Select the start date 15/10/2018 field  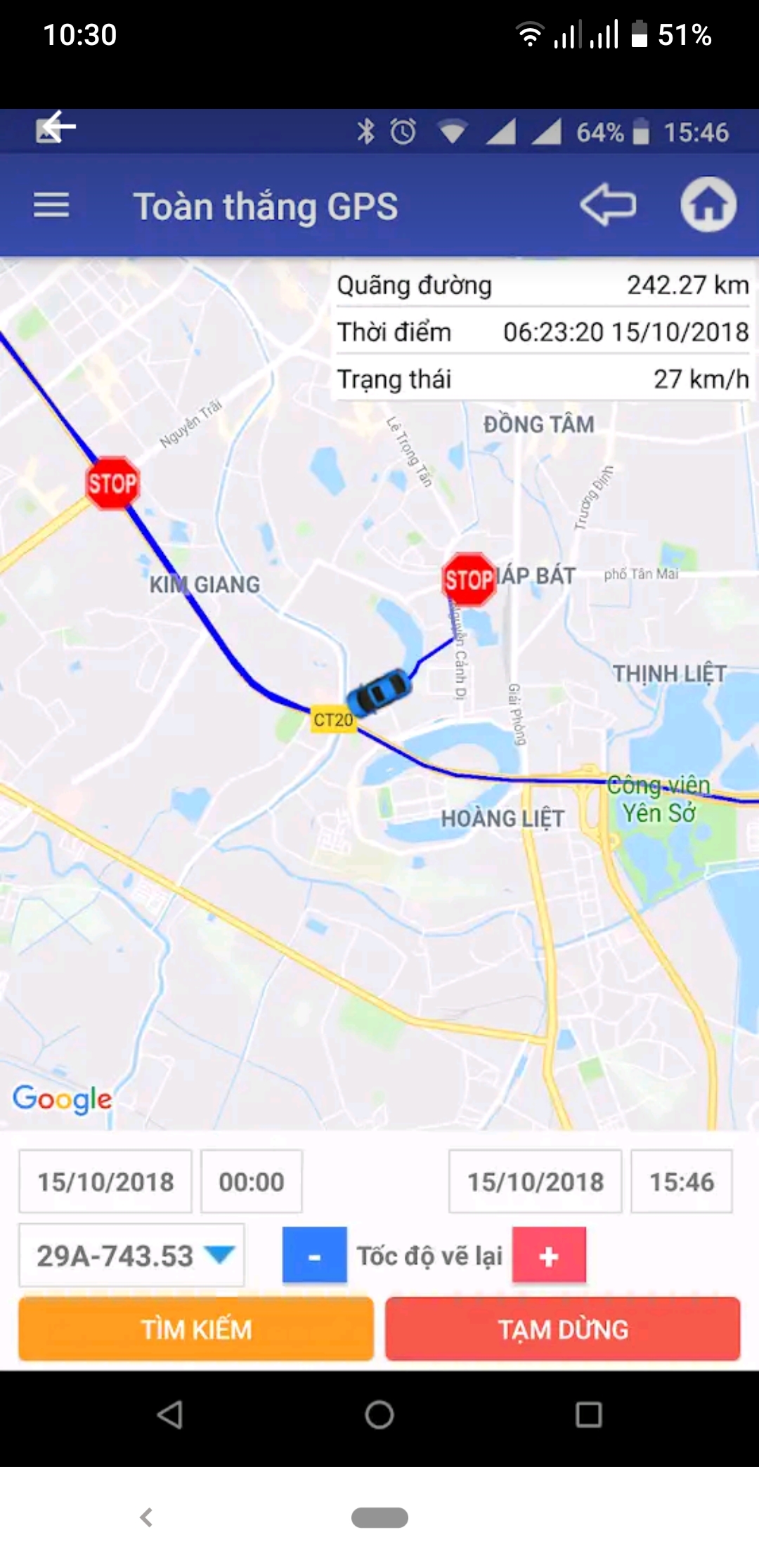point(105,1182)
